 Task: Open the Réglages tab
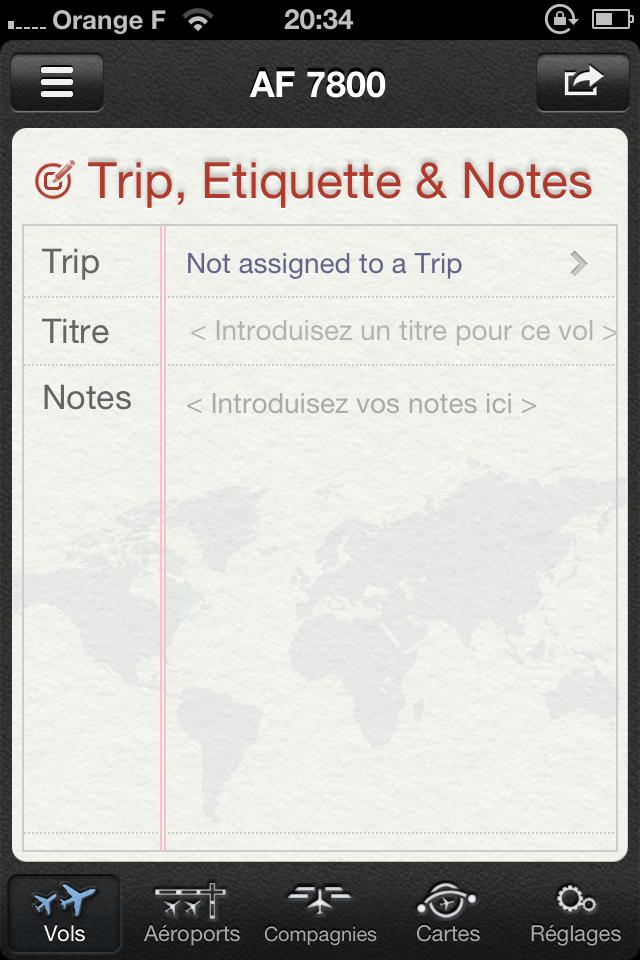(x=575, y=914)
